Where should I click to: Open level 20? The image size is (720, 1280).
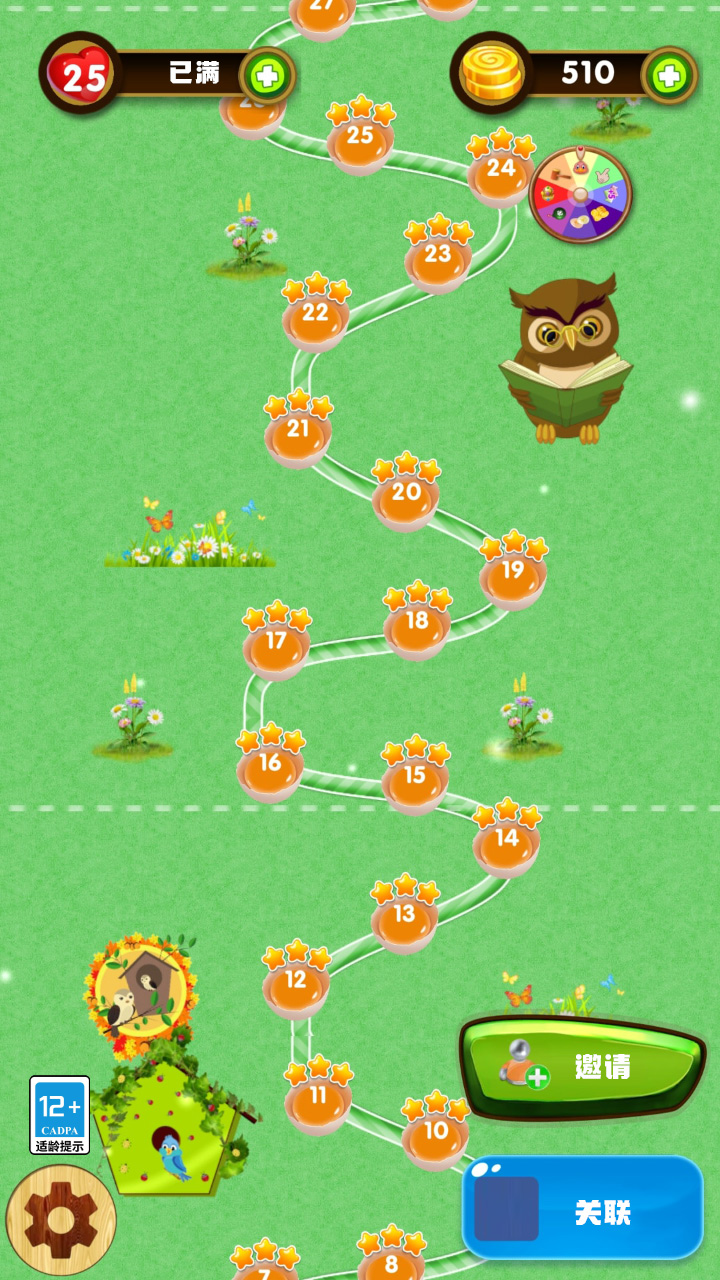[406, 495]
